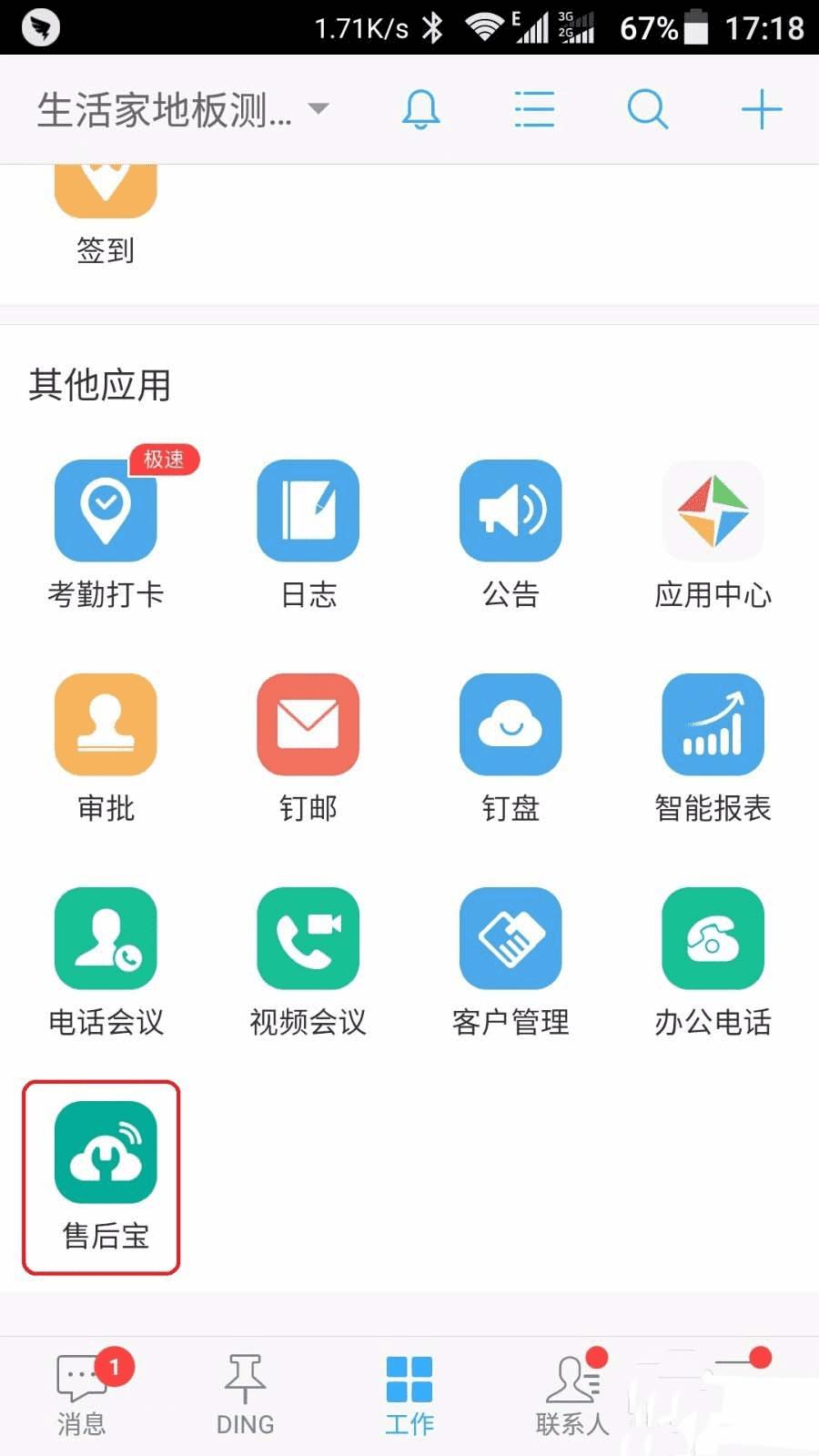819x1456 pixels.
Task: Switch to the 消息 messages tab
Action: click(x=82, y=1394)
